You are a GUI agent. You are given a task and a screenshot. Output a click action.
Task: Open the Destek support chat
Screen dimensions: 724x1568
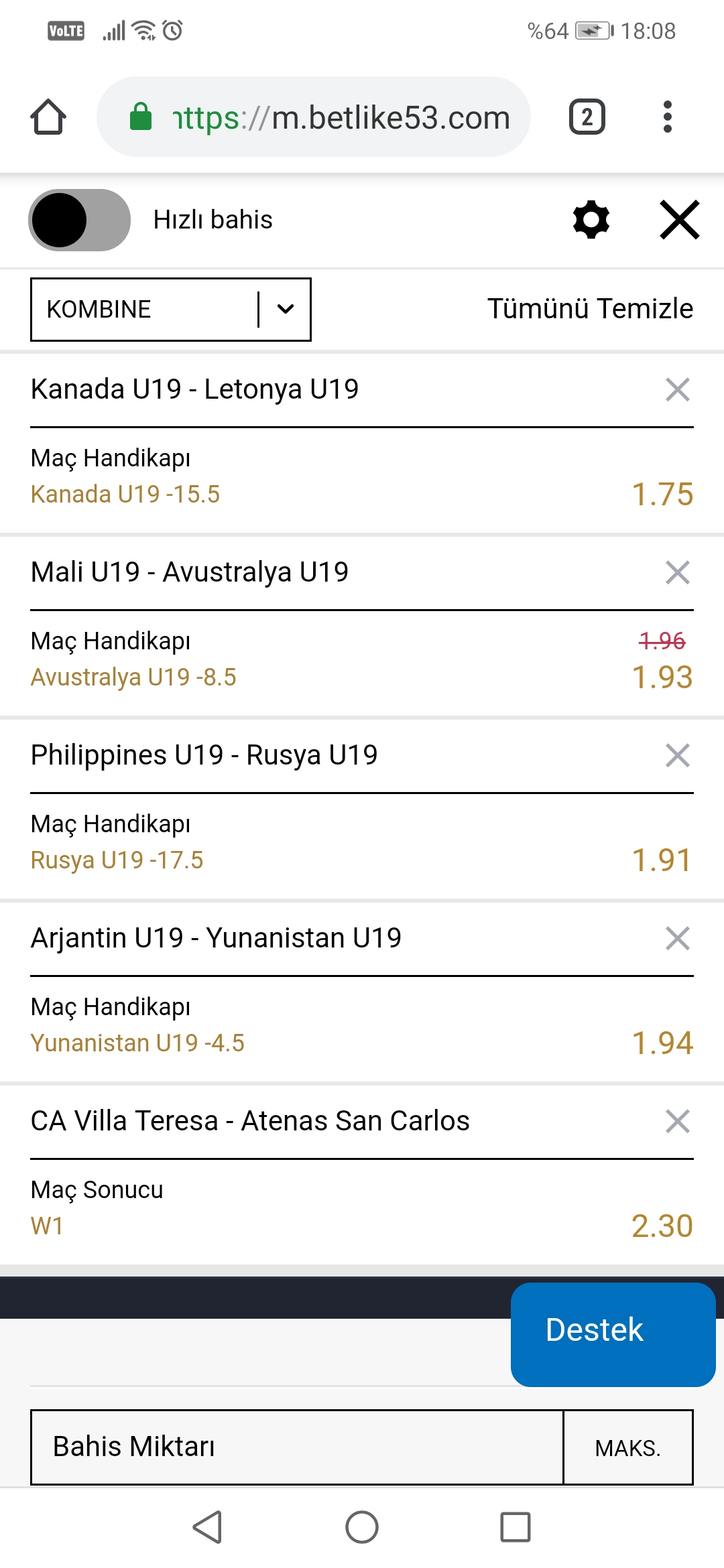pyautogui.click(x=613, y=1334)
